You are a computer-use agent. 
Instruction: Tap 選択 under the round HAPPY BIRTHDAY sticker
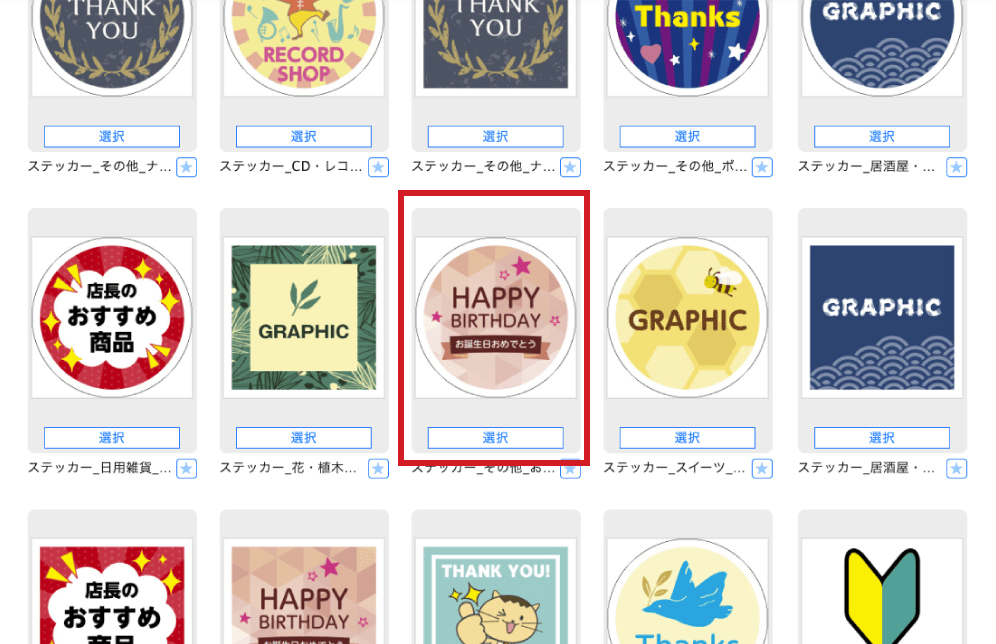click(x=495, y=438)
